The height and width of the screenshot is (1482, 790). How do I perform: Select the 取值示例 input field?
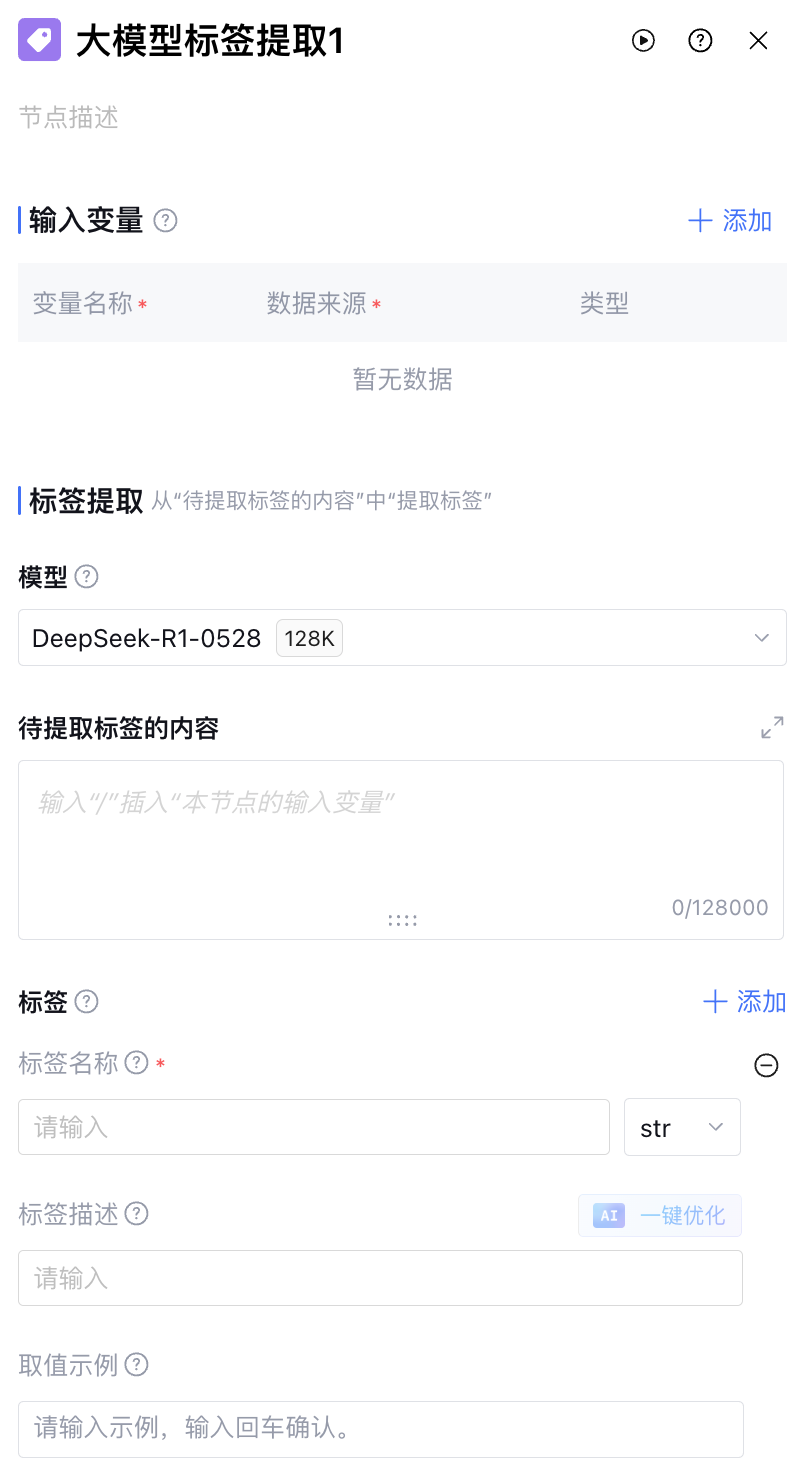(380, 1429)
